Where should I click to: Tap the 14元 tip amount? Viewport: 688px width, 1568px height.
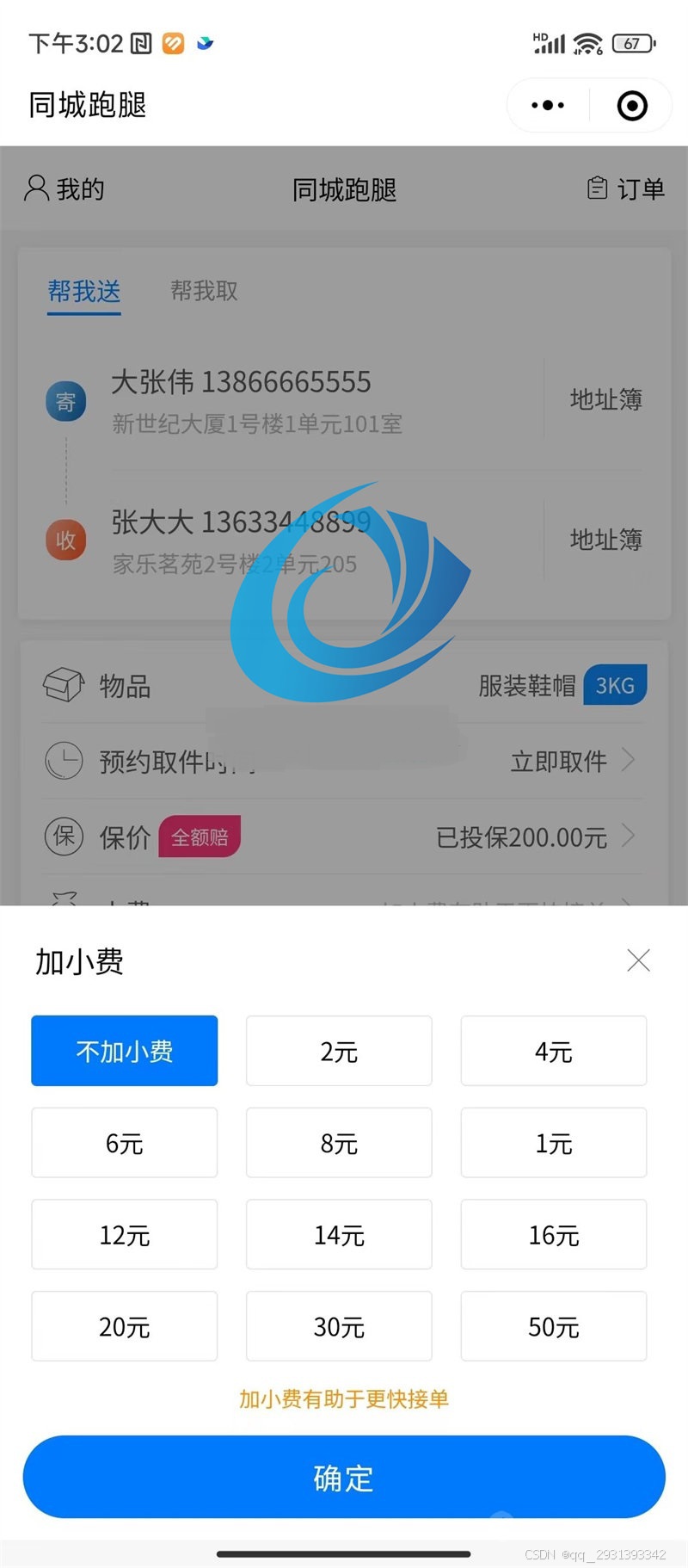(x=339, y=1234)
